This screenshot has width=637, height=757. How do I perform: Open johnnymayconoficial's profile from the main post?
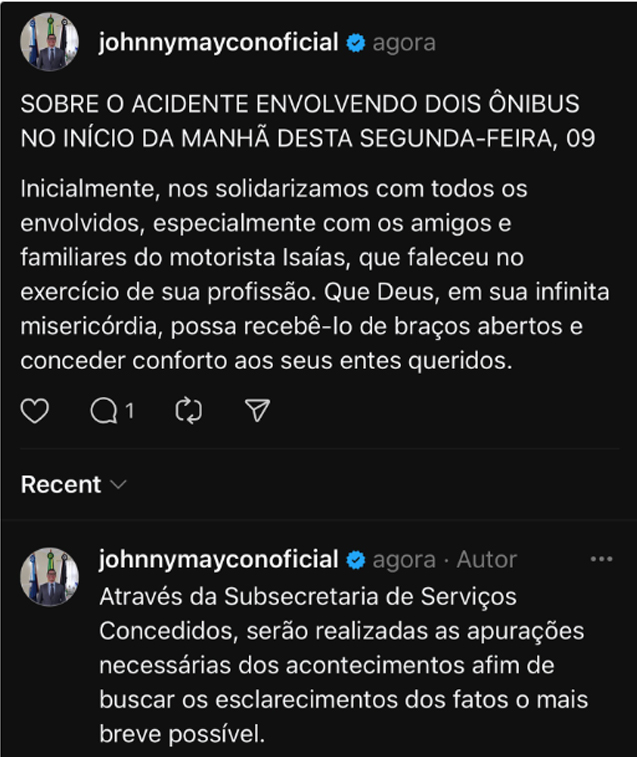[218, 44]
